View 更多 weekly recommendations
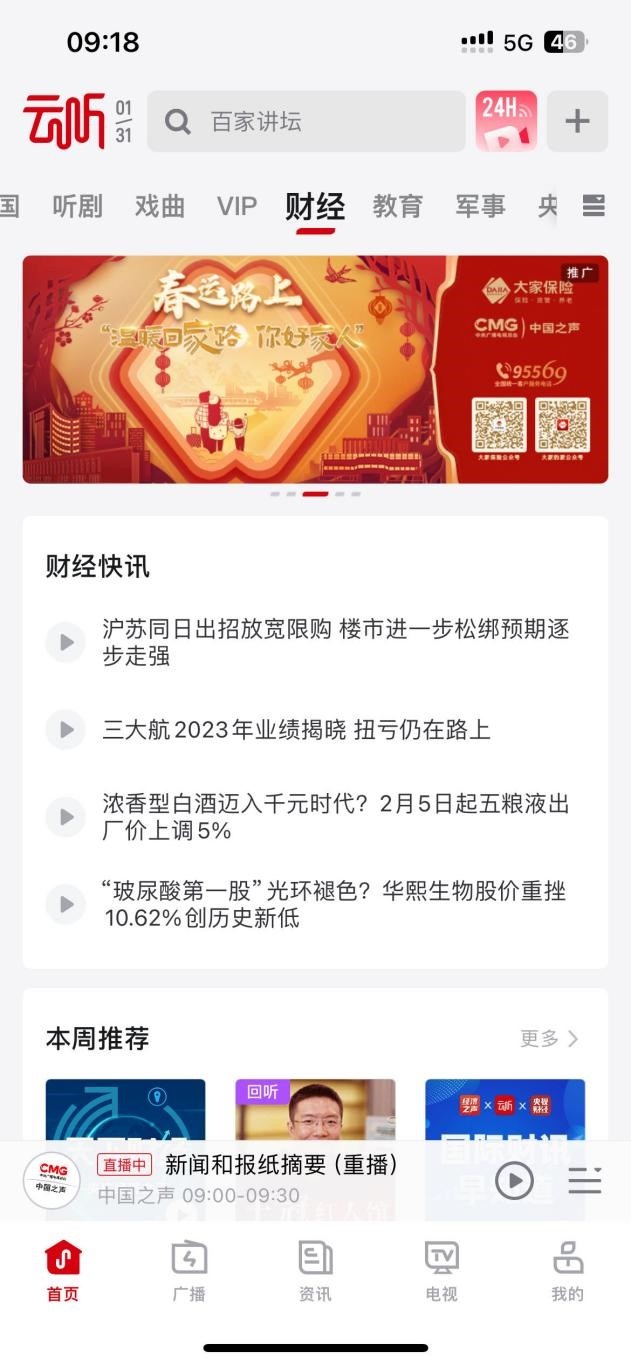Viewport: 631px width, 1365px height. [549, 1038]
